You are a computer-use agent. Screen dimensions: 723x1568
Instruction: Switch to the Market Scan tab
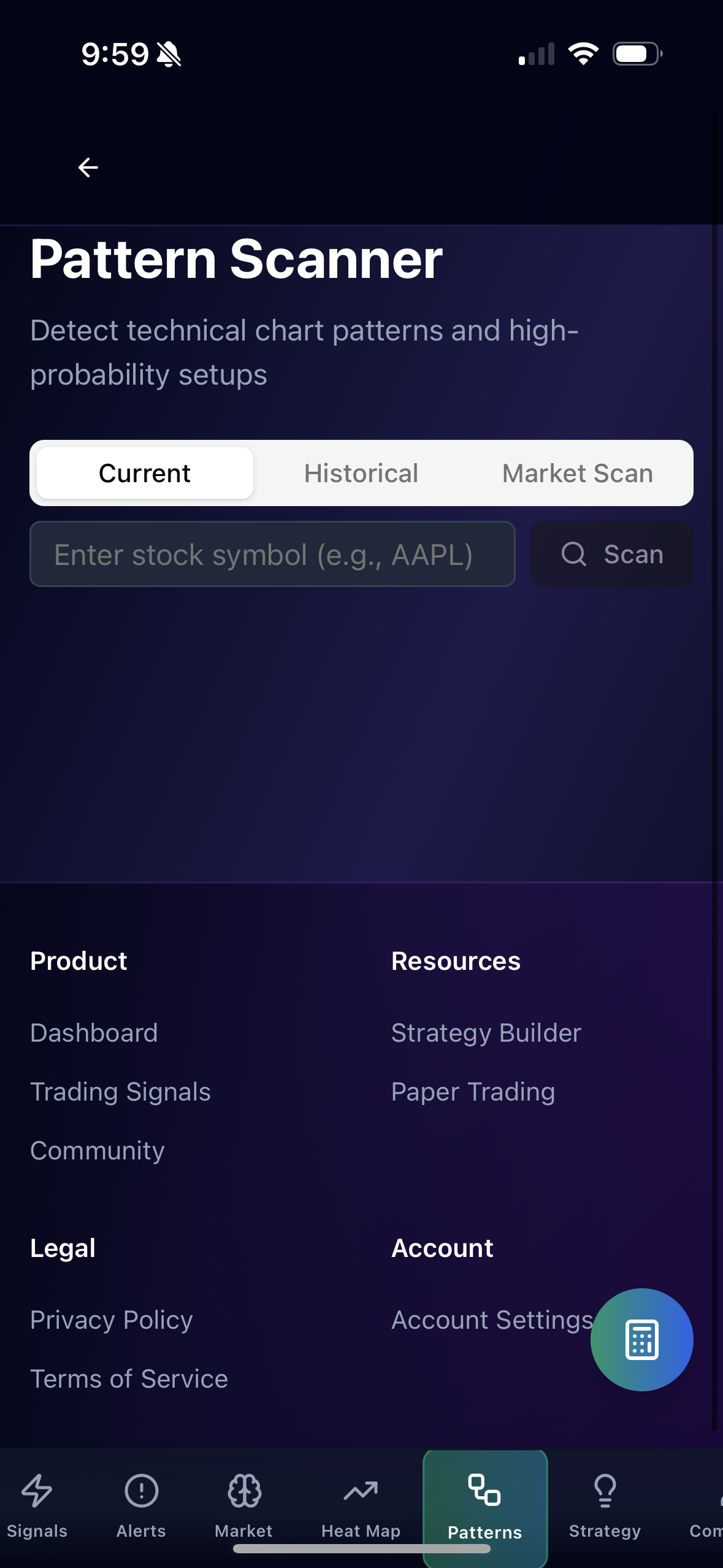[576, 472]
